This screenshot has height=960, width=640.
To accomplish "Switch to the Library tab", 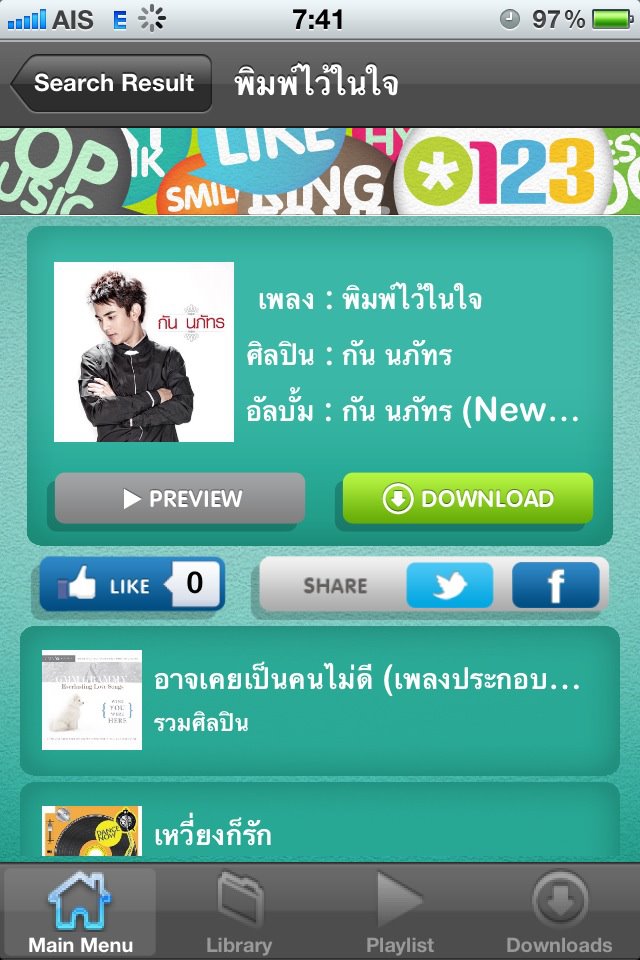I will [x=239, y=912].
